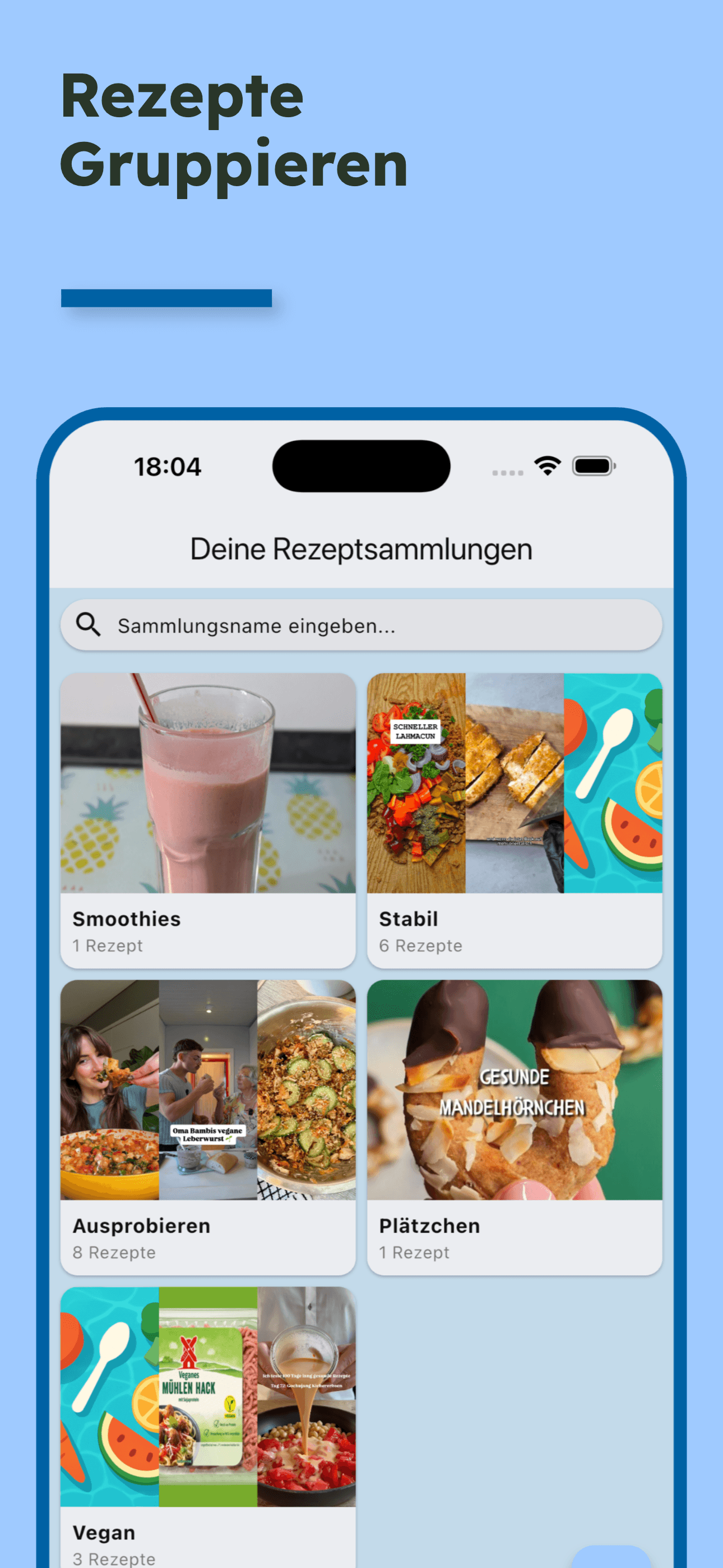
Task: Click the Deine Rezeptsammlungen header
Action: [x=361, y=548]
